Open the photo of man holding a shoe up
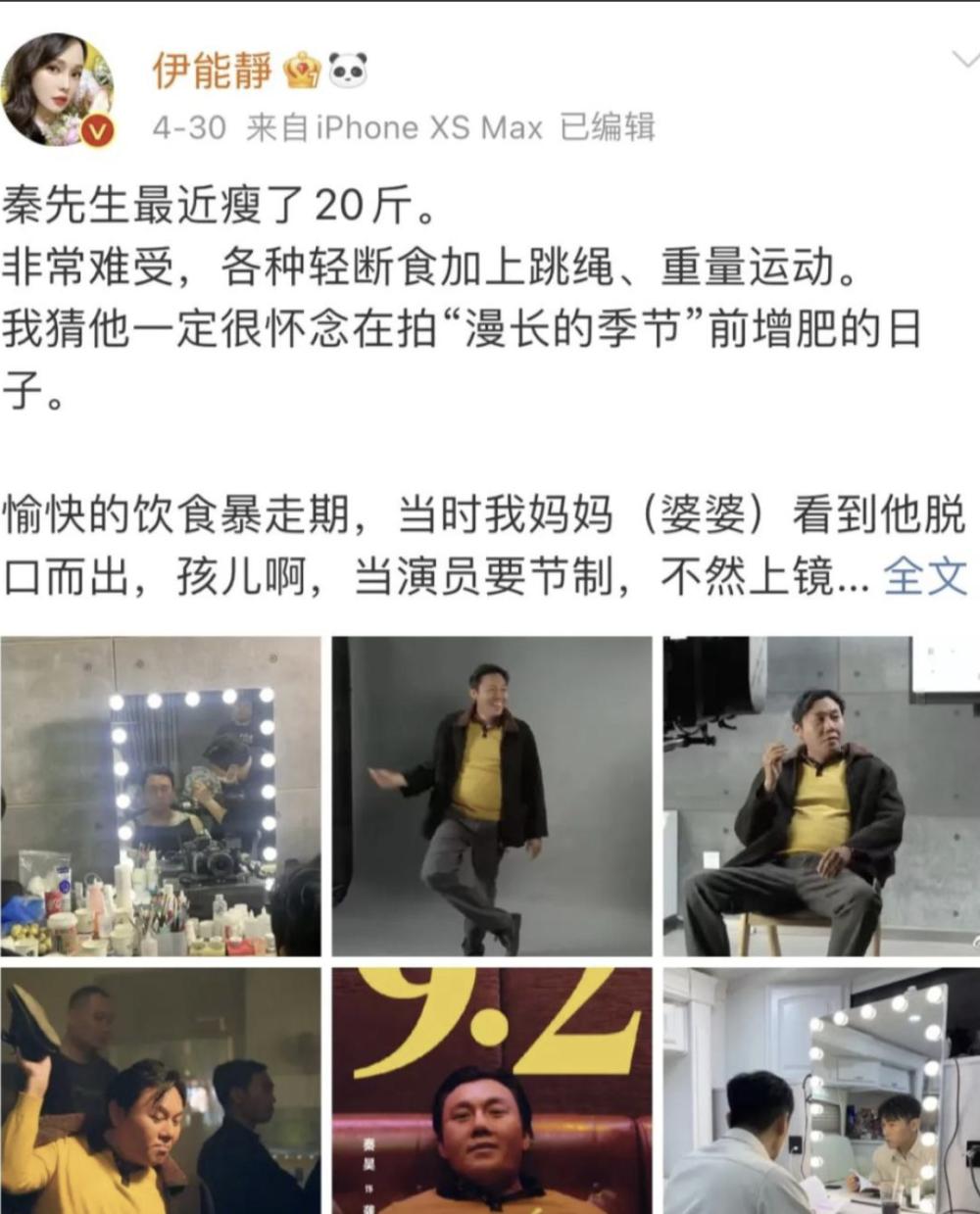The width and height of the screenshot is (980, 1214). [161, 1090]
